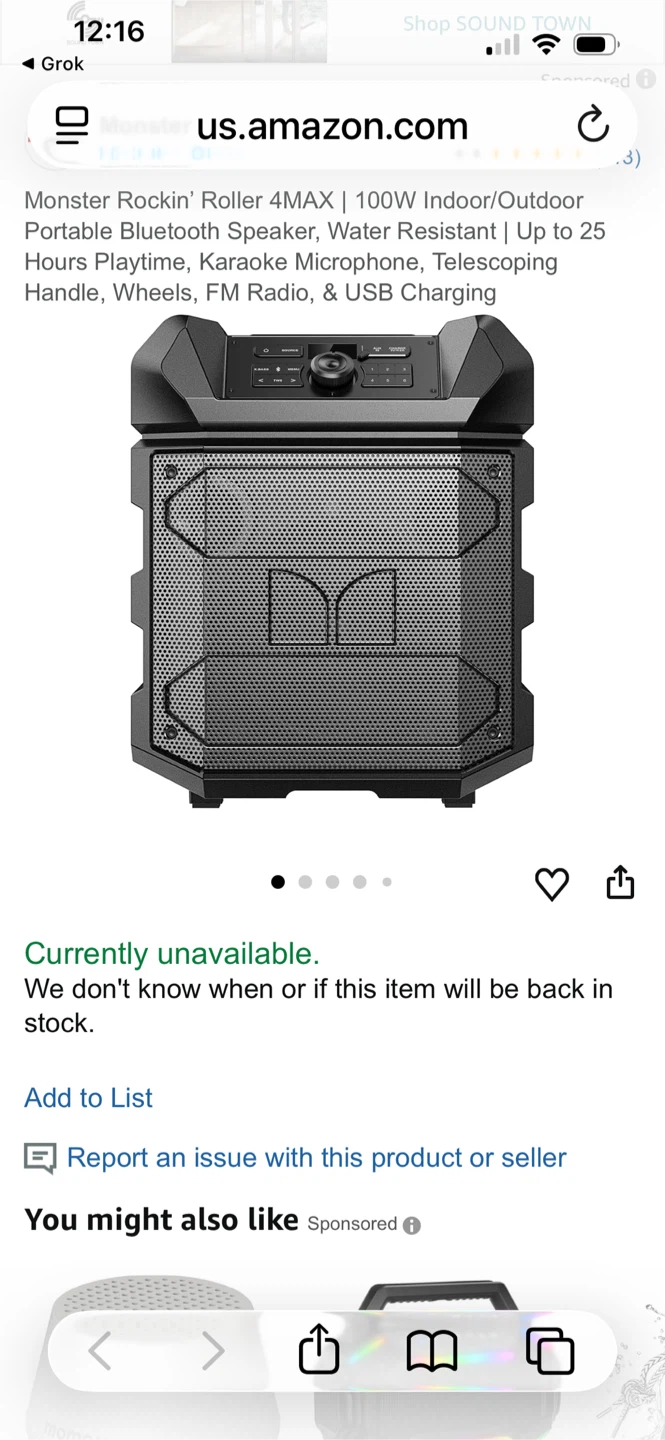Show all open Safari tabs
The width and height of the screenshot is (665, 1440).
550,1351
